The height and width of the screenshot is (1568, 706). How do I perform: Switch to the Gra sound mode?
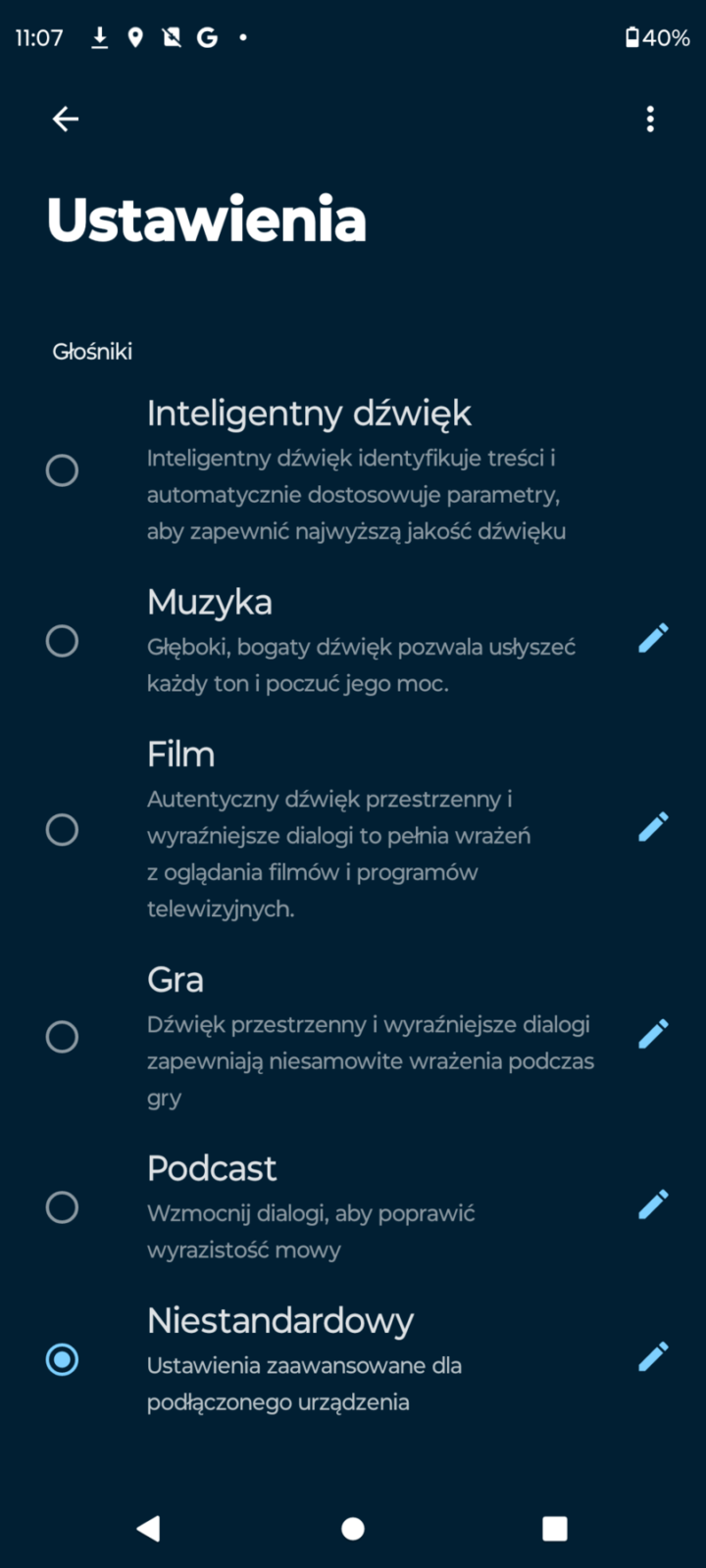tap(62, 1036)
